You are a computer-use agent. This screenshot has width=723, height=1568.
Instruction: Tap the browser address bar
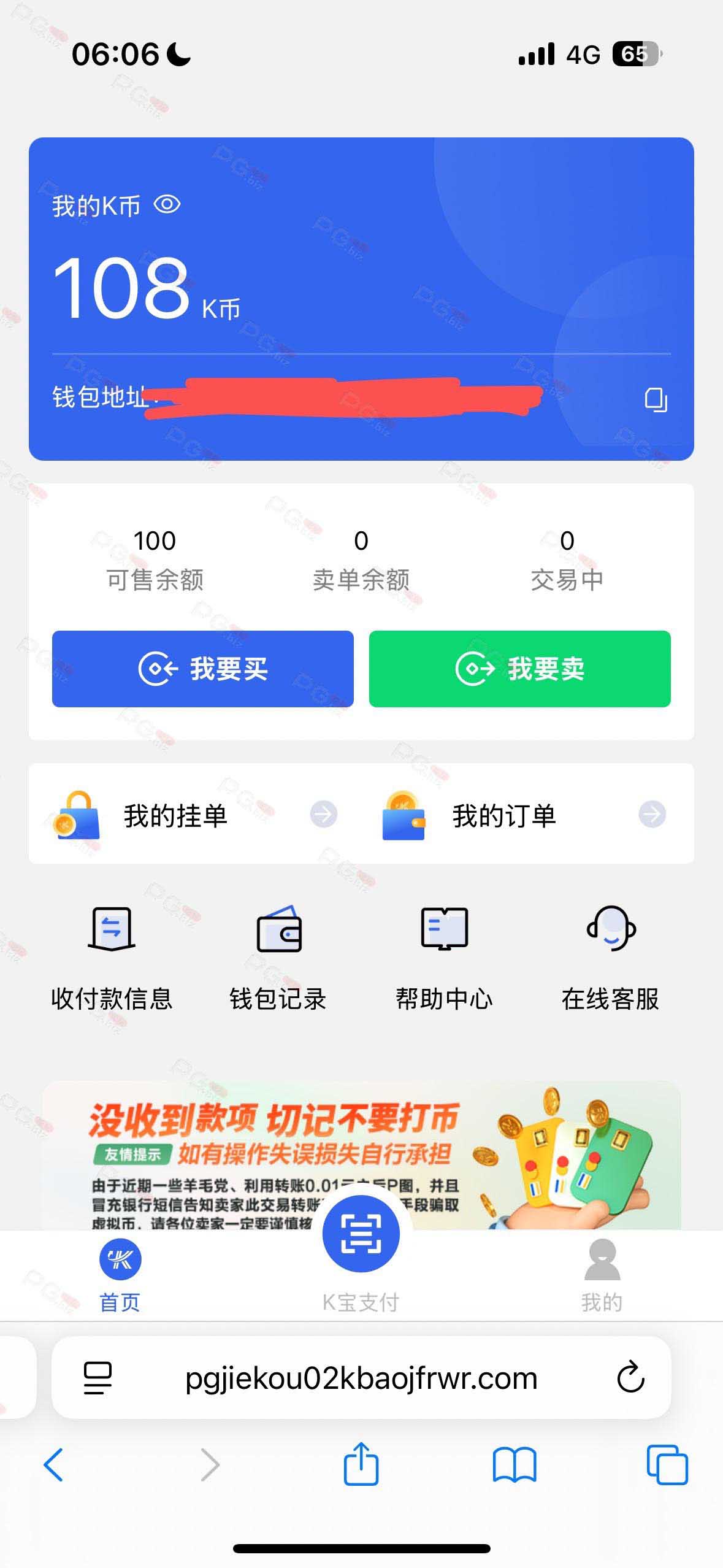[361, 1378]
